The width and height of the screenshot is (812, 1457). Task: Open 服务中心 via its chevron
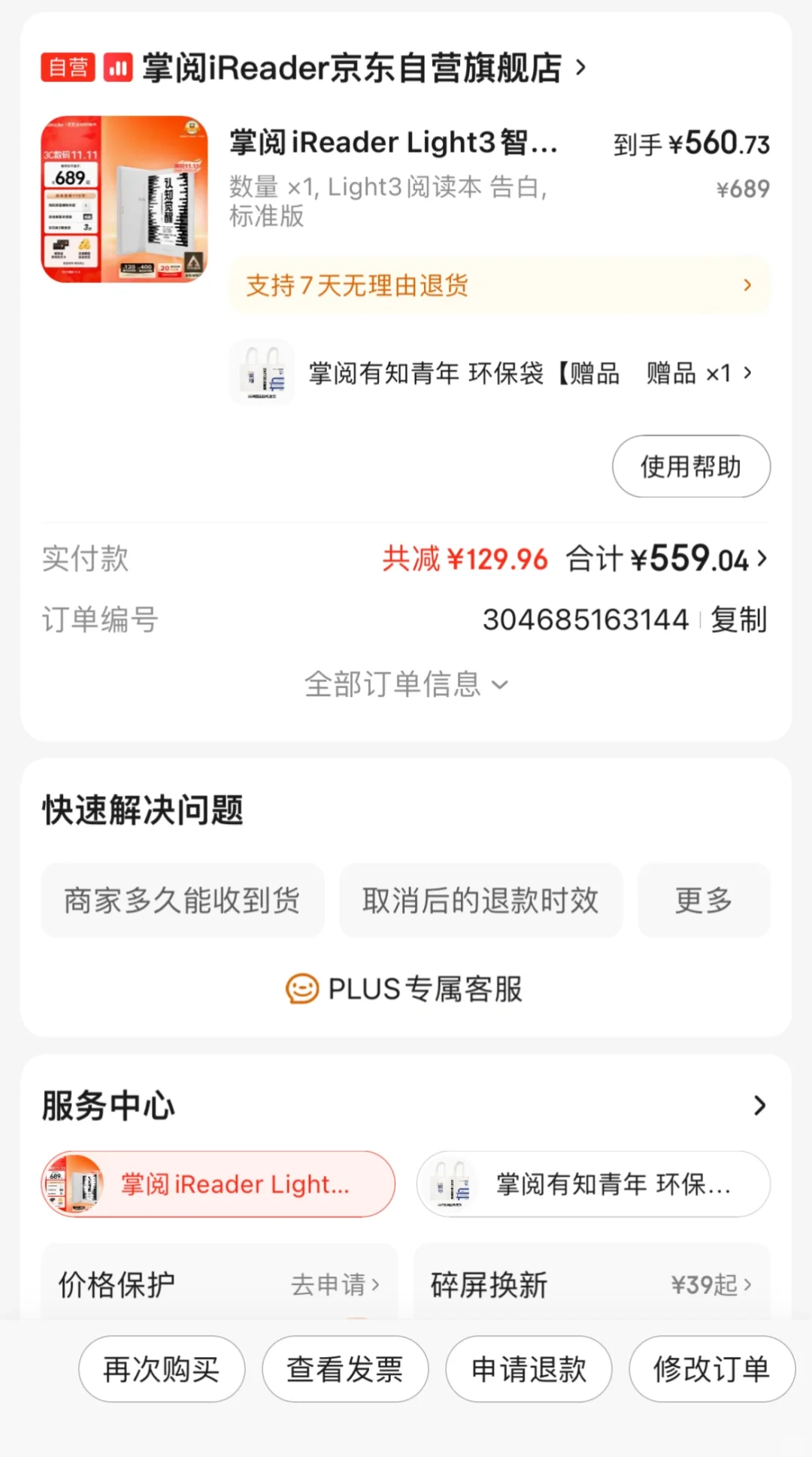[759, 1105]
